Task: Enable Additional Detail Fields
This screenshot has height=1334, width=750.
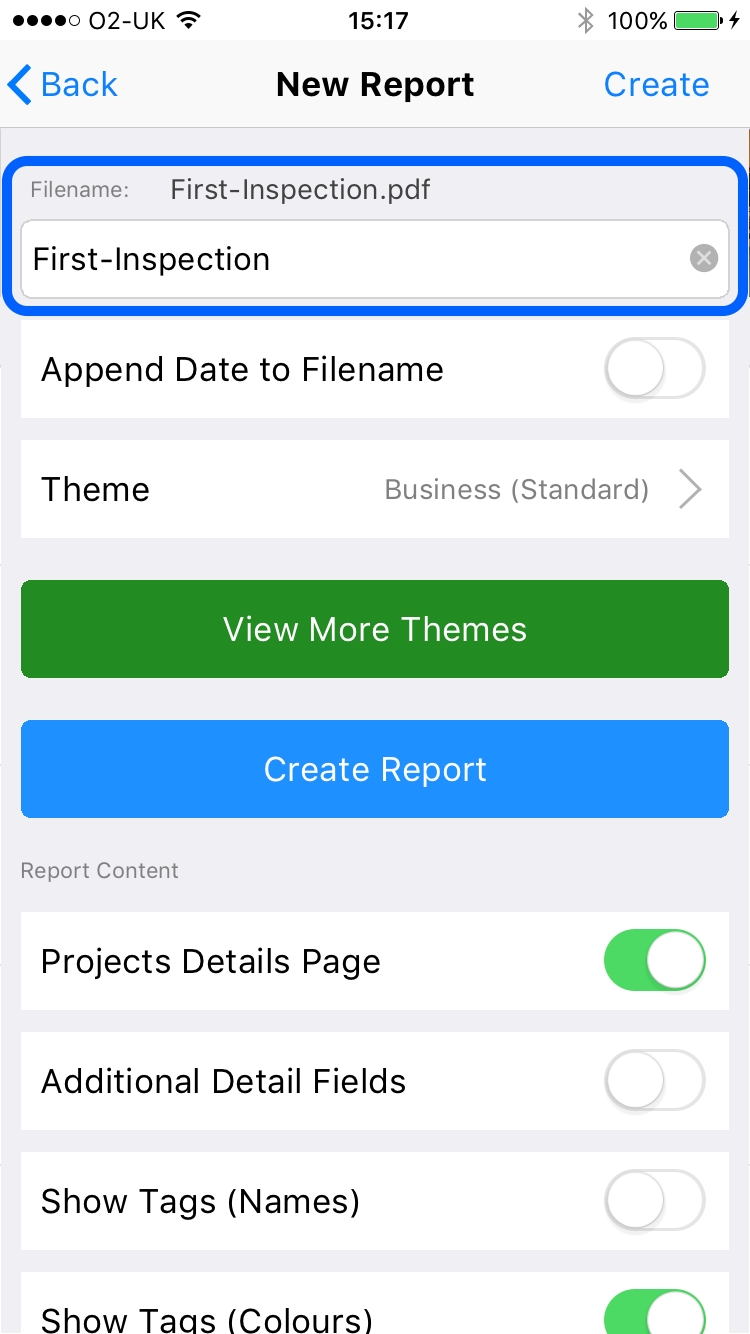Action: pyautogui.click(x=655, y=1081)
